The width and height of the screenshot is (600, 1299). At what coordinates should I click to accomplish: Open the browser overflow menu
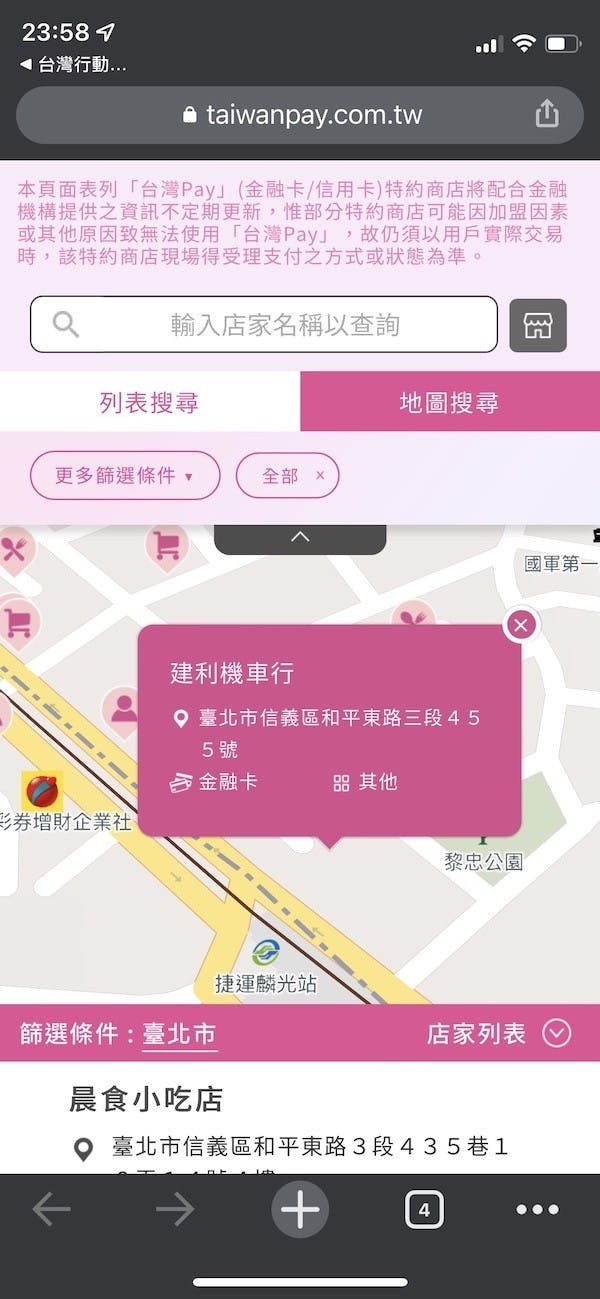[537, 1210]
